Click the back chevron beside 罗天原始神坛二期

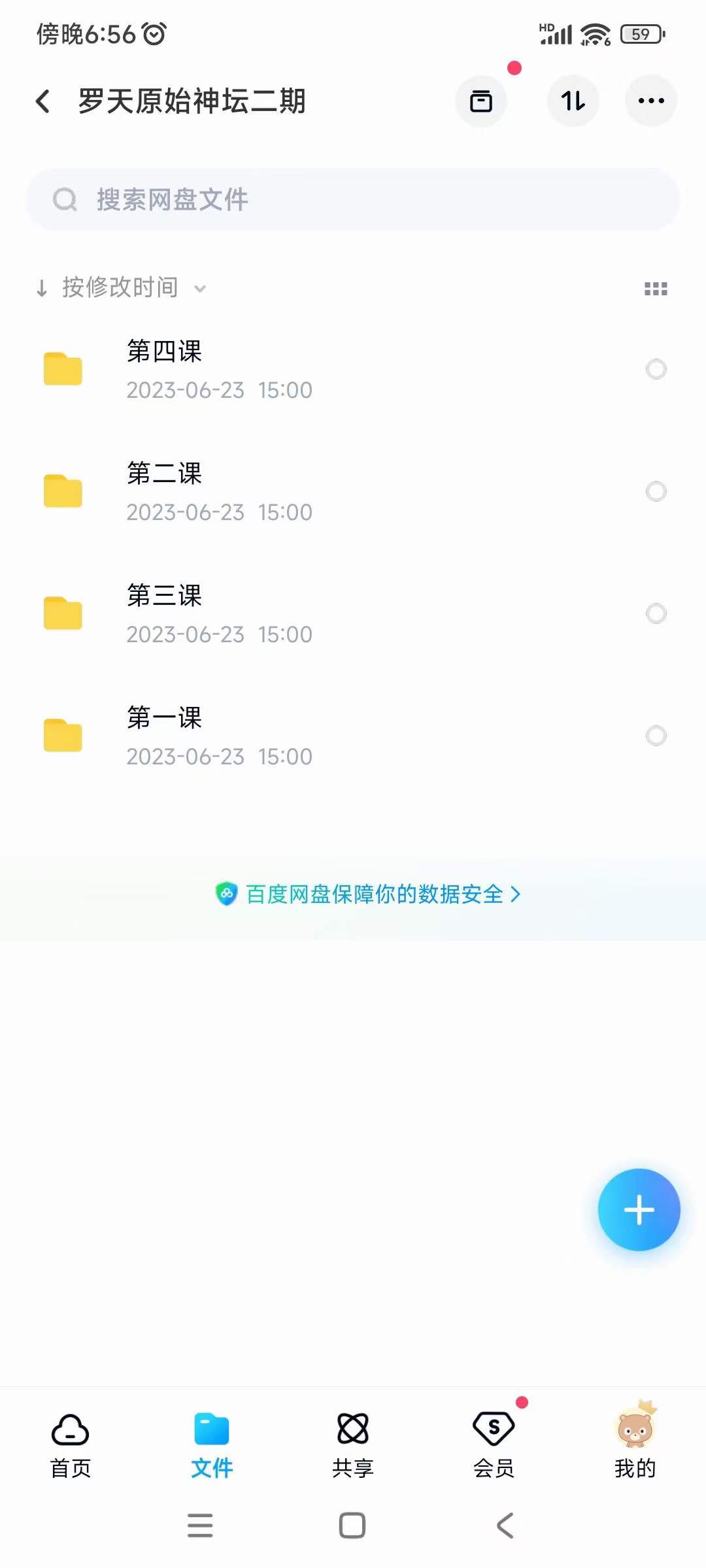pos(43,101)
